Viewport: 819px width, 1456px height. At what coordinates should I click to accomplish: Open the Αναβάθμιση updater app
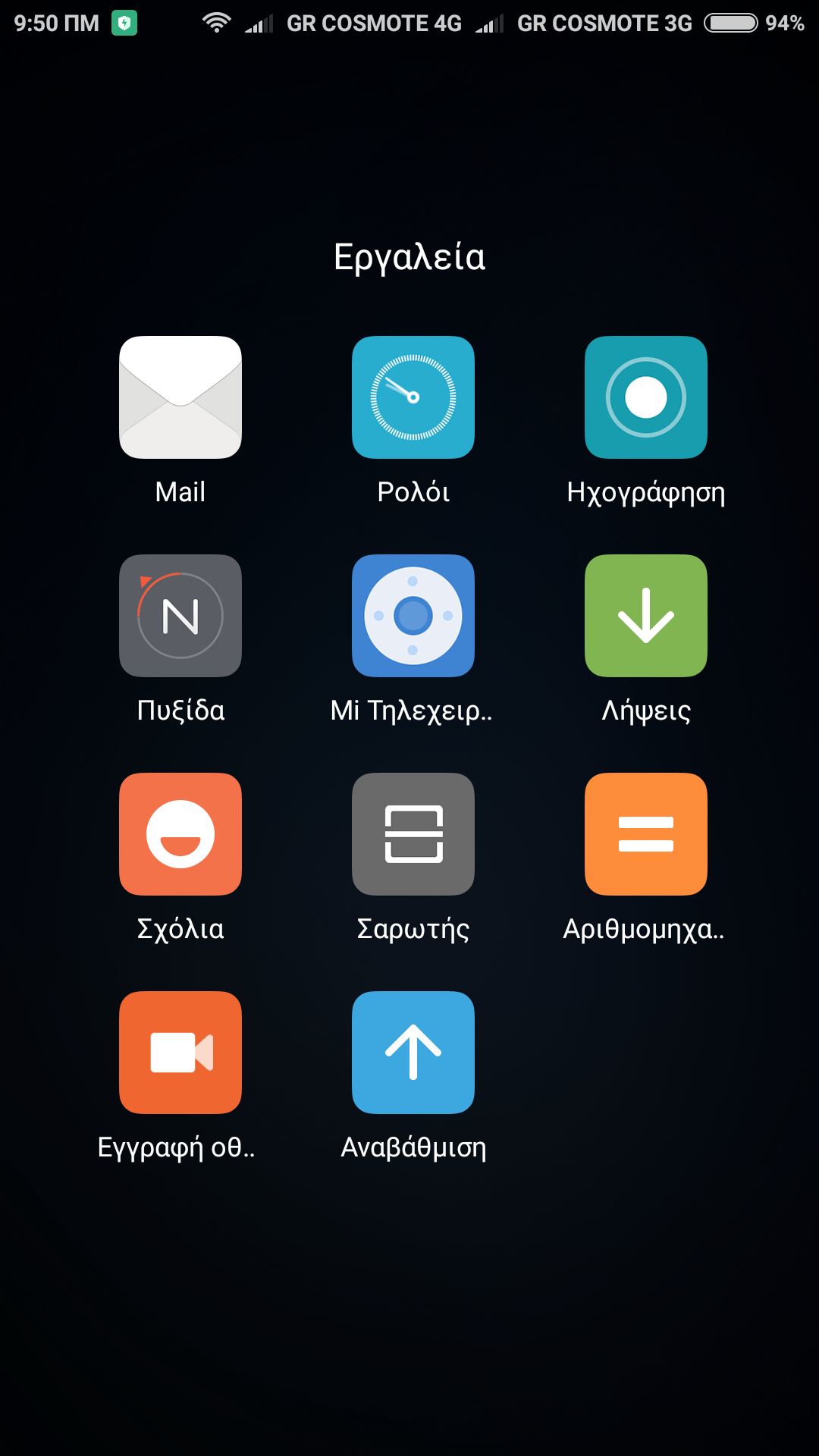pos(413,1053)
